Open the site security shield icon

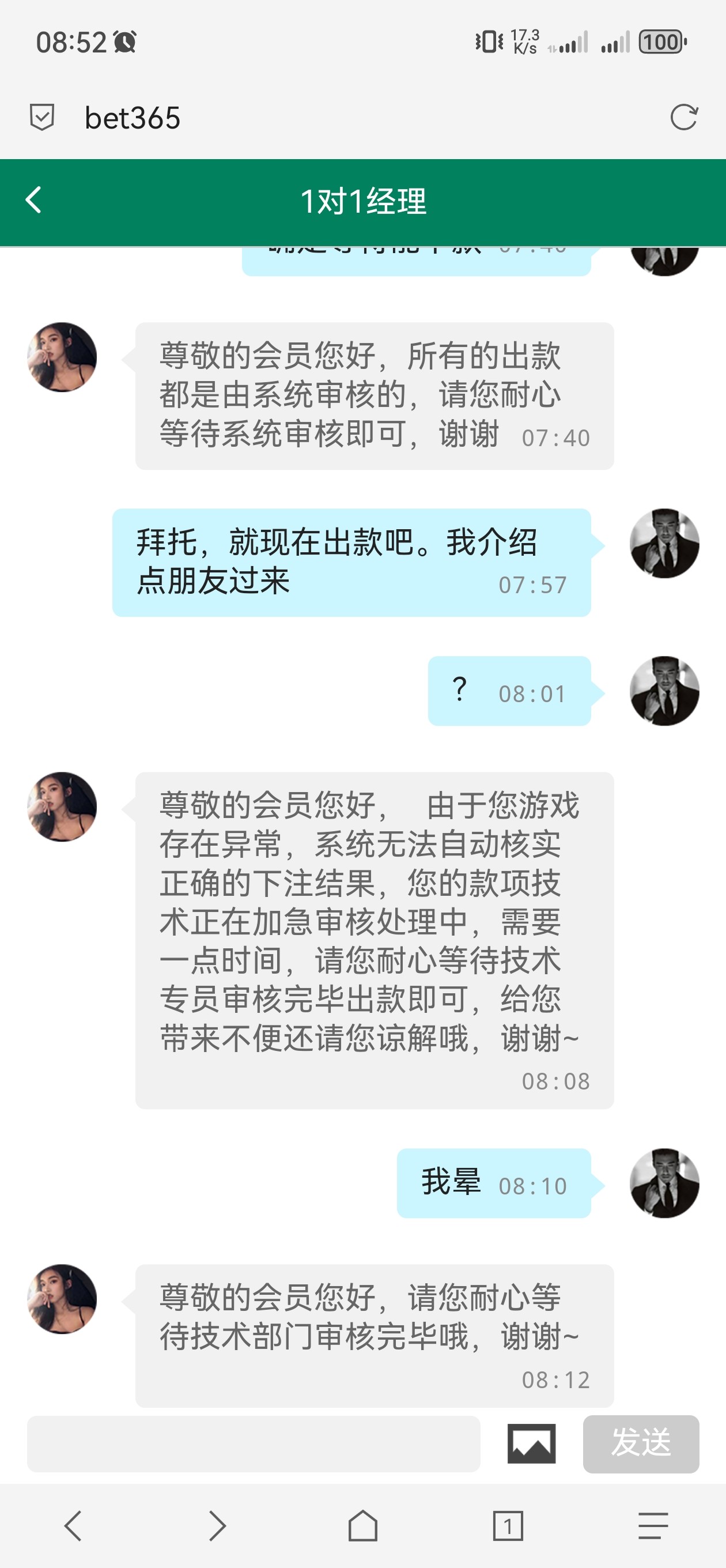coord(42,117)
